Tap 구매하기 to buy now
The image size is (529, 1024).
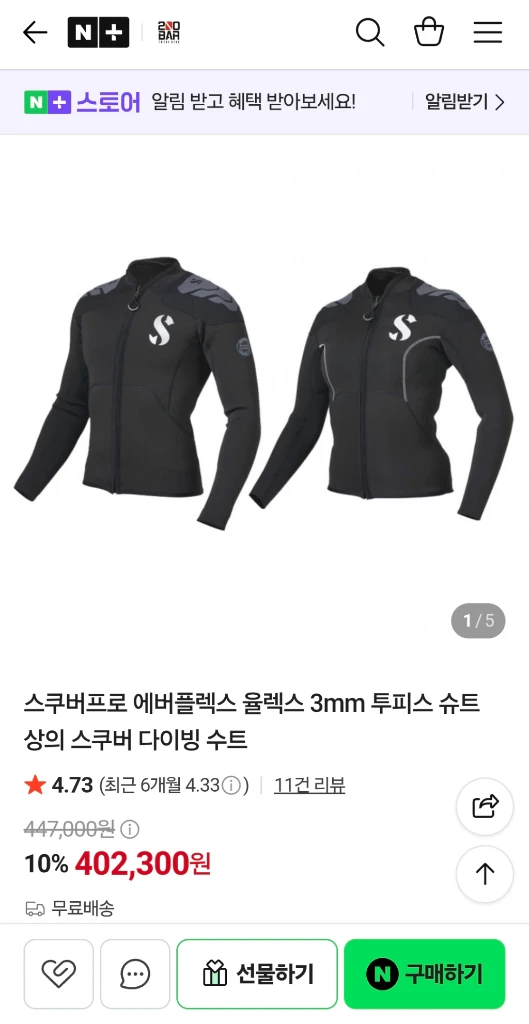(425, 974)
